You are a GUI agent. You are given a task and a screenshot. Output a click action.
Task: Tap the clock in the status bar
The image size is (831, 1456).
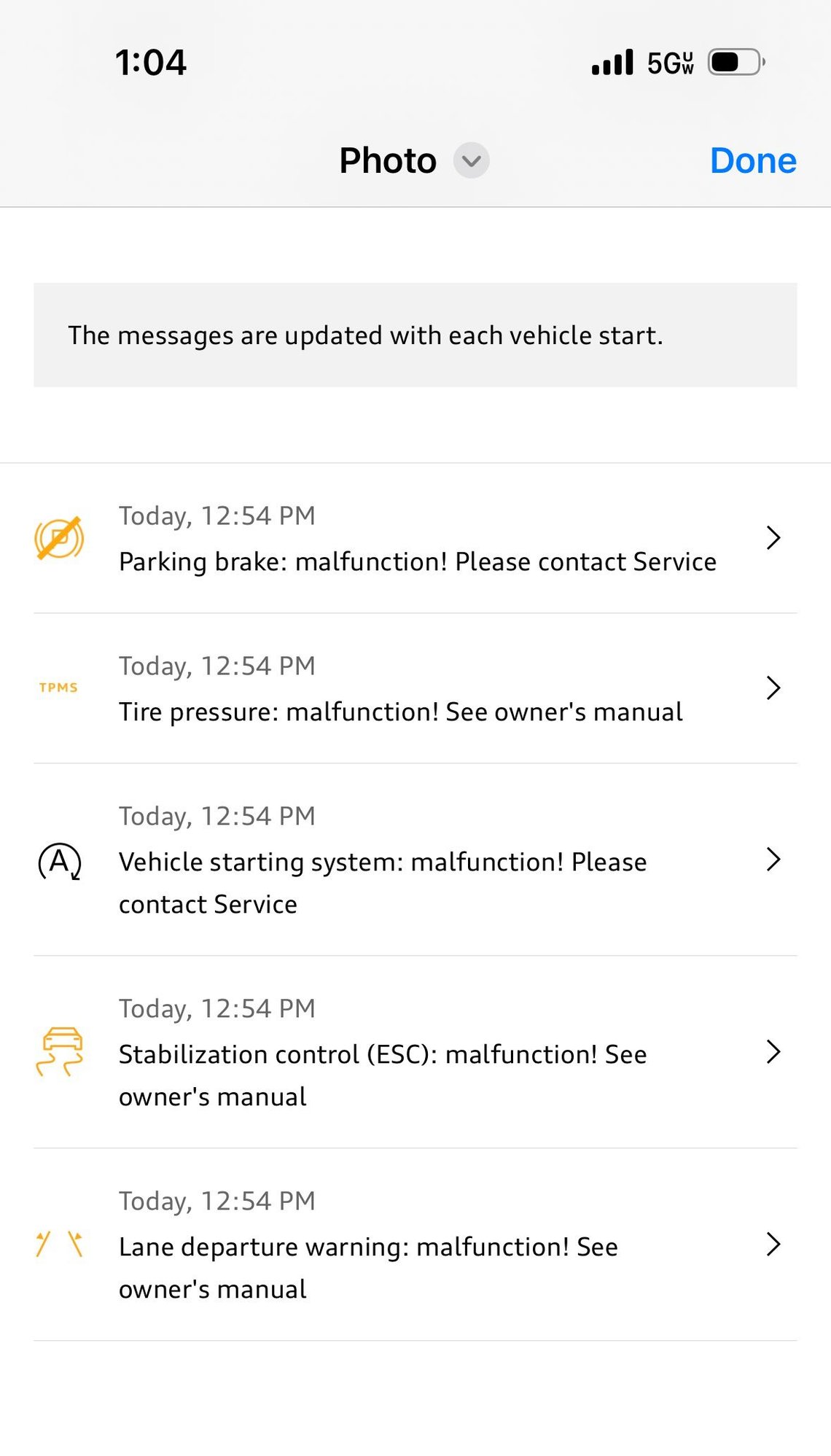(151, 63)
